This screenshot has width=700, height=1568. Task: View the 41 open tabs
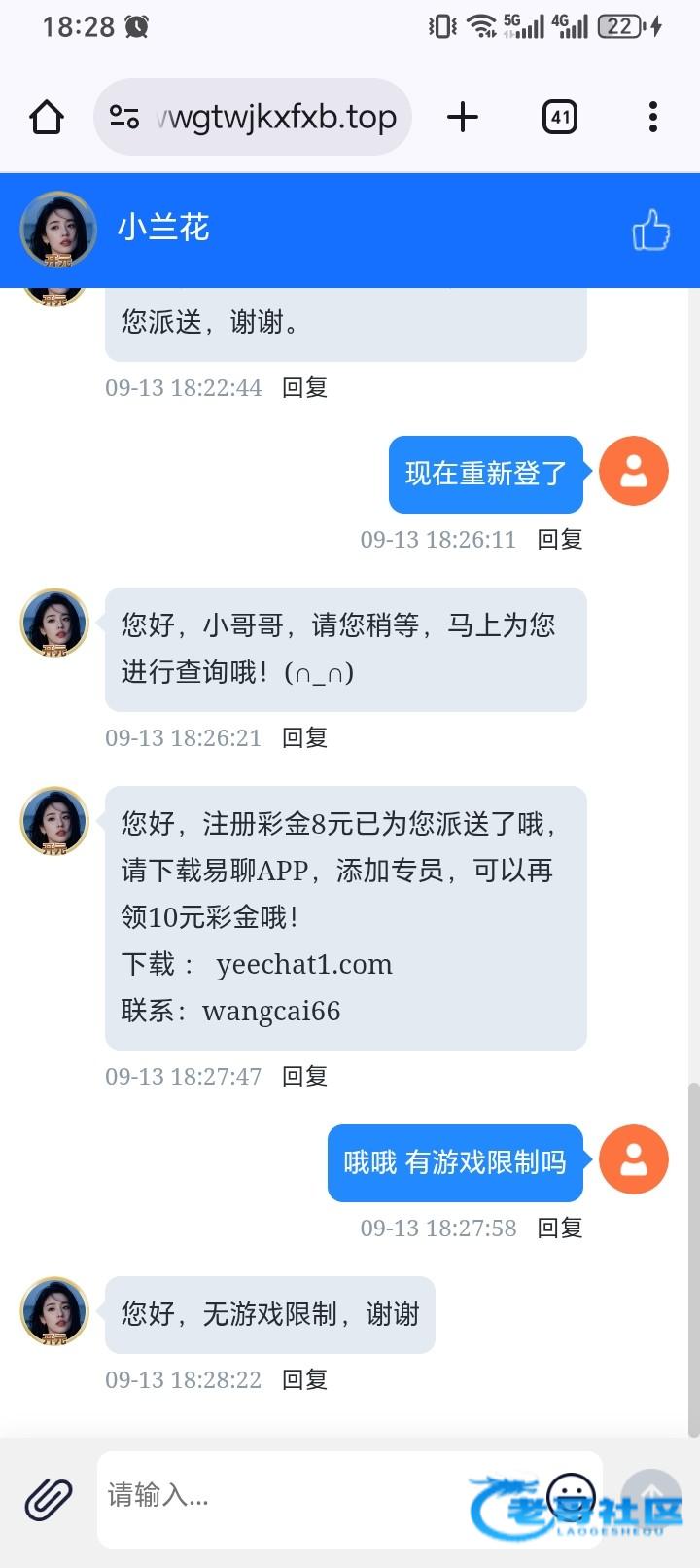[x=559, y=118]
